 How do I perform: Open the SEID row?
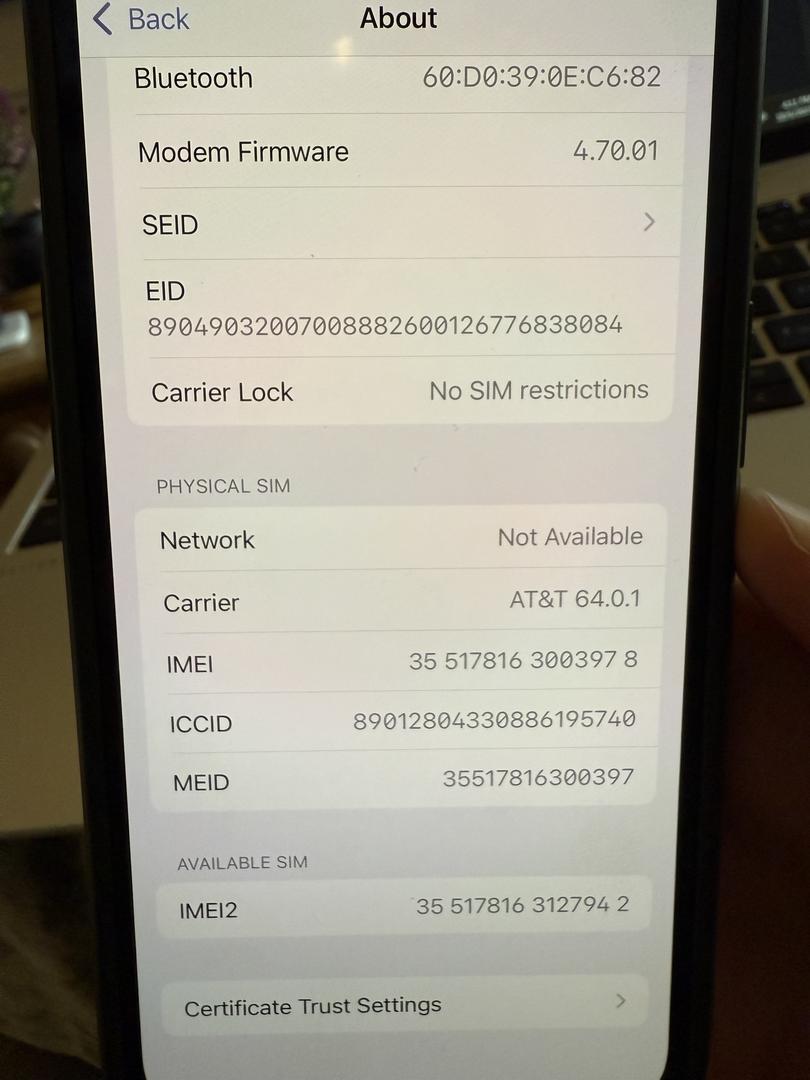pyautogui.click(x=400, y=223)
